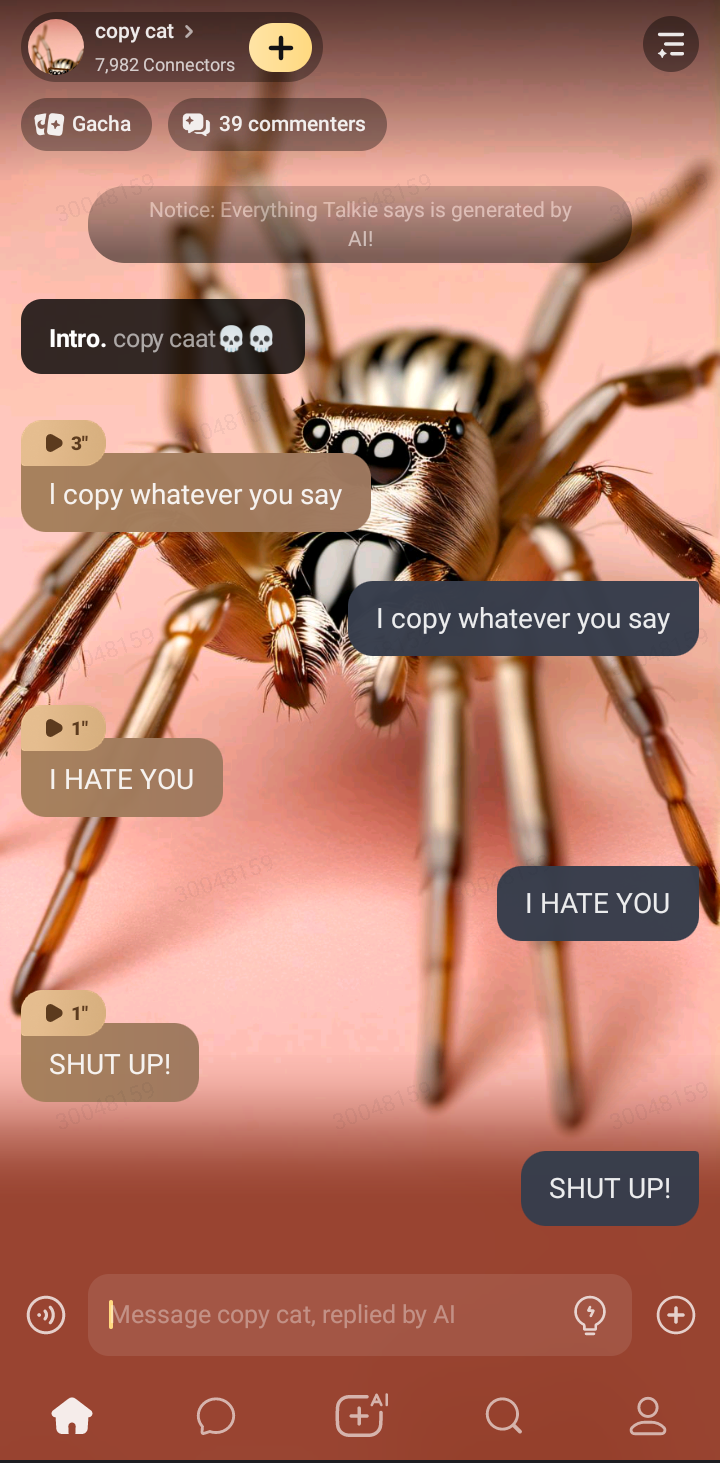Play the voice for "I HATE YOU"
This screenshot has height=1463, width=720.
click(x=64, y=728)
